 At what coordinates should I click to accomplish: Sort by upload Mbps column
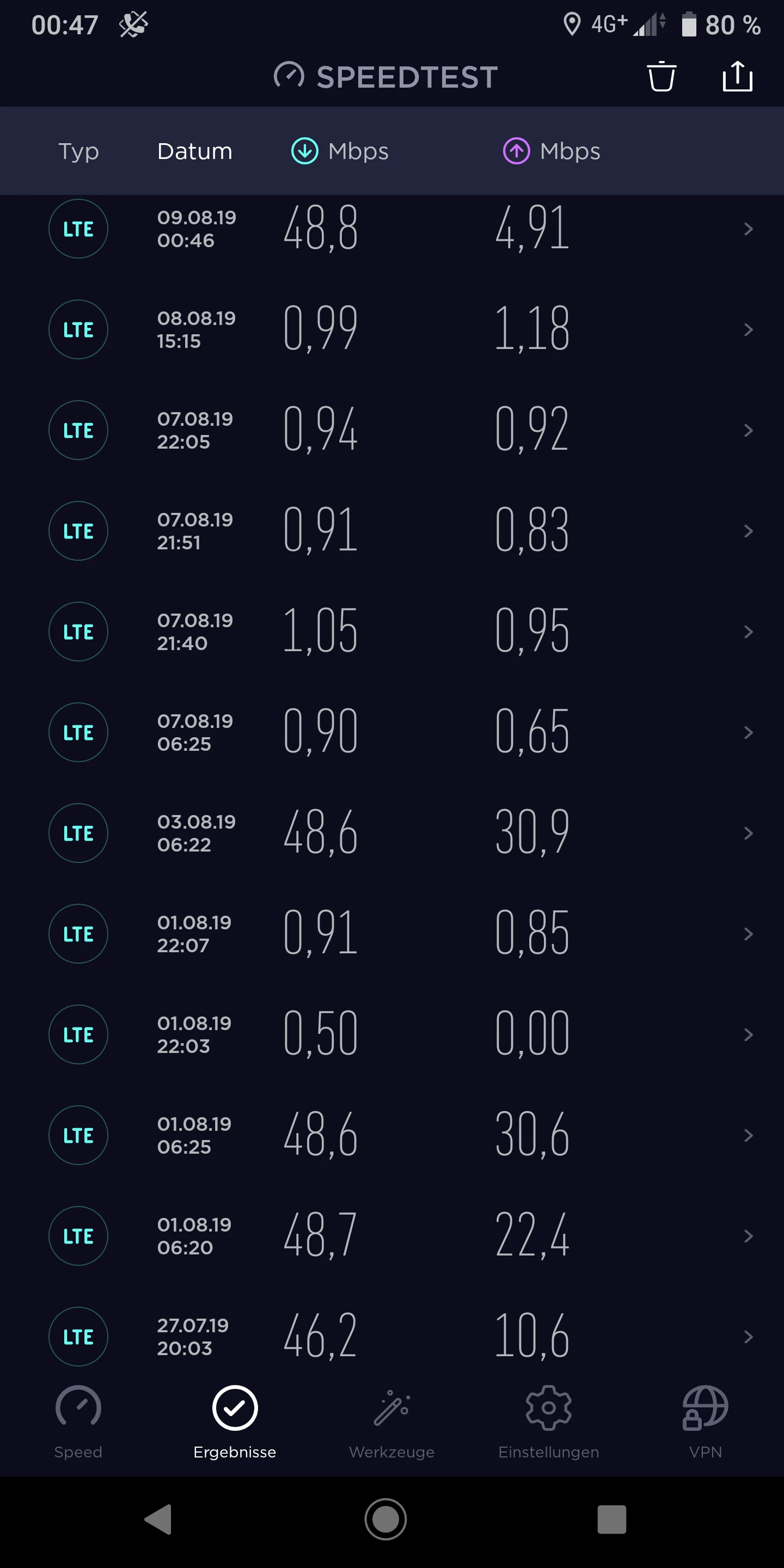552,151
